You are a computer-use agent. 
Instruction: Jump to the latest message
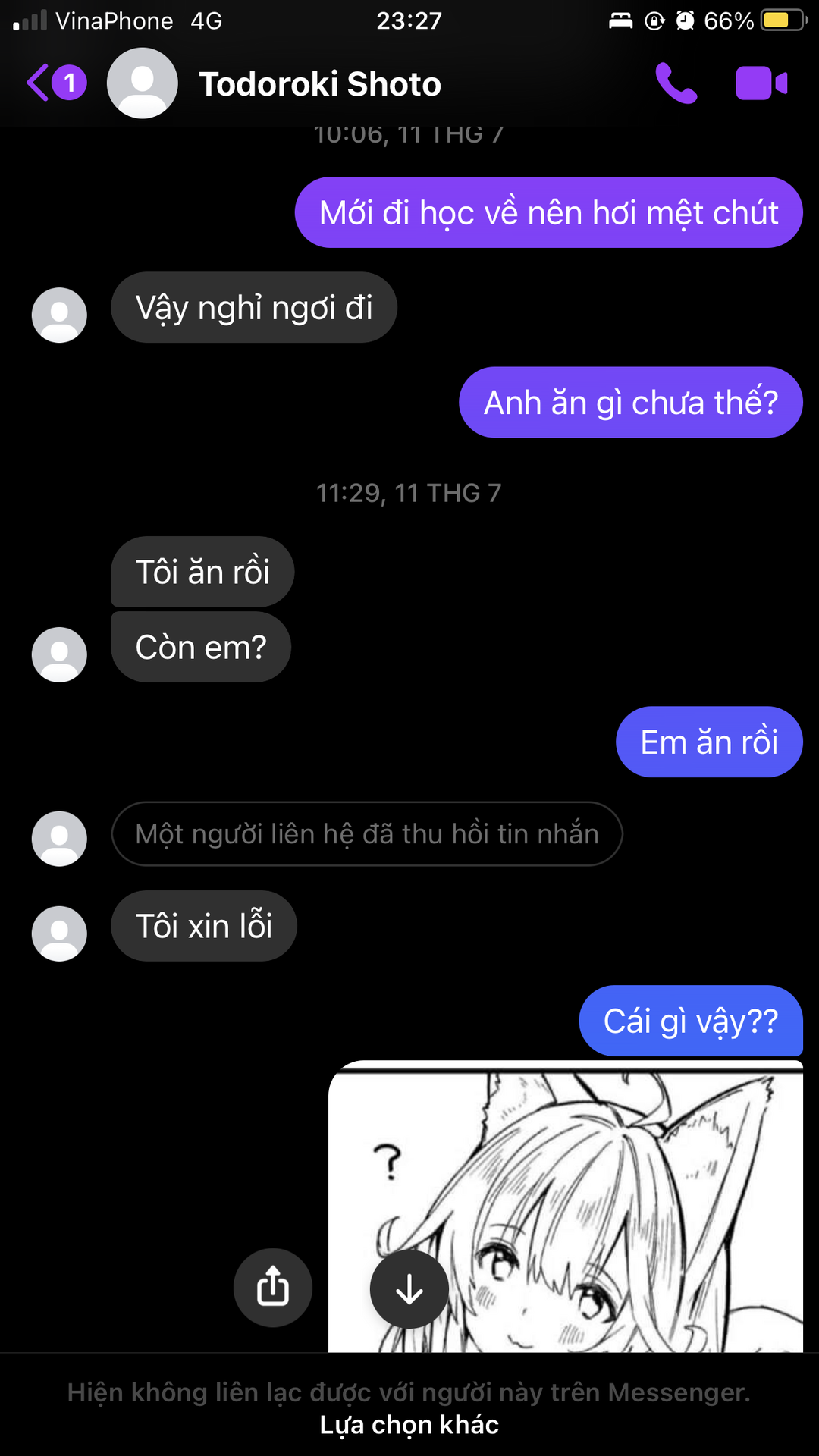click(x=409, y=1289)
